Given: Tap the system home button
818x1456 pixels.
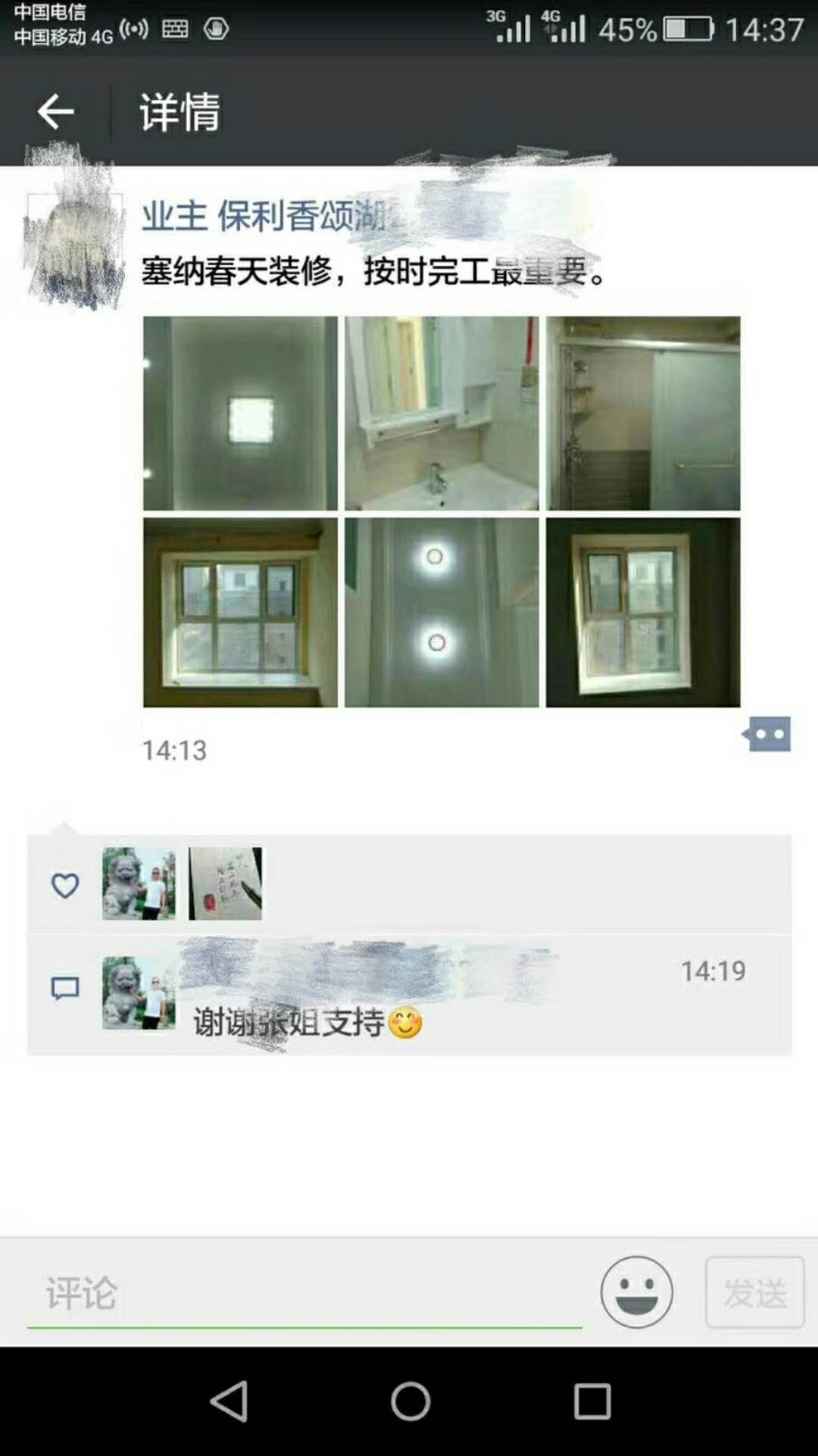Looking at the screenshot, I should click(410, 1401).
